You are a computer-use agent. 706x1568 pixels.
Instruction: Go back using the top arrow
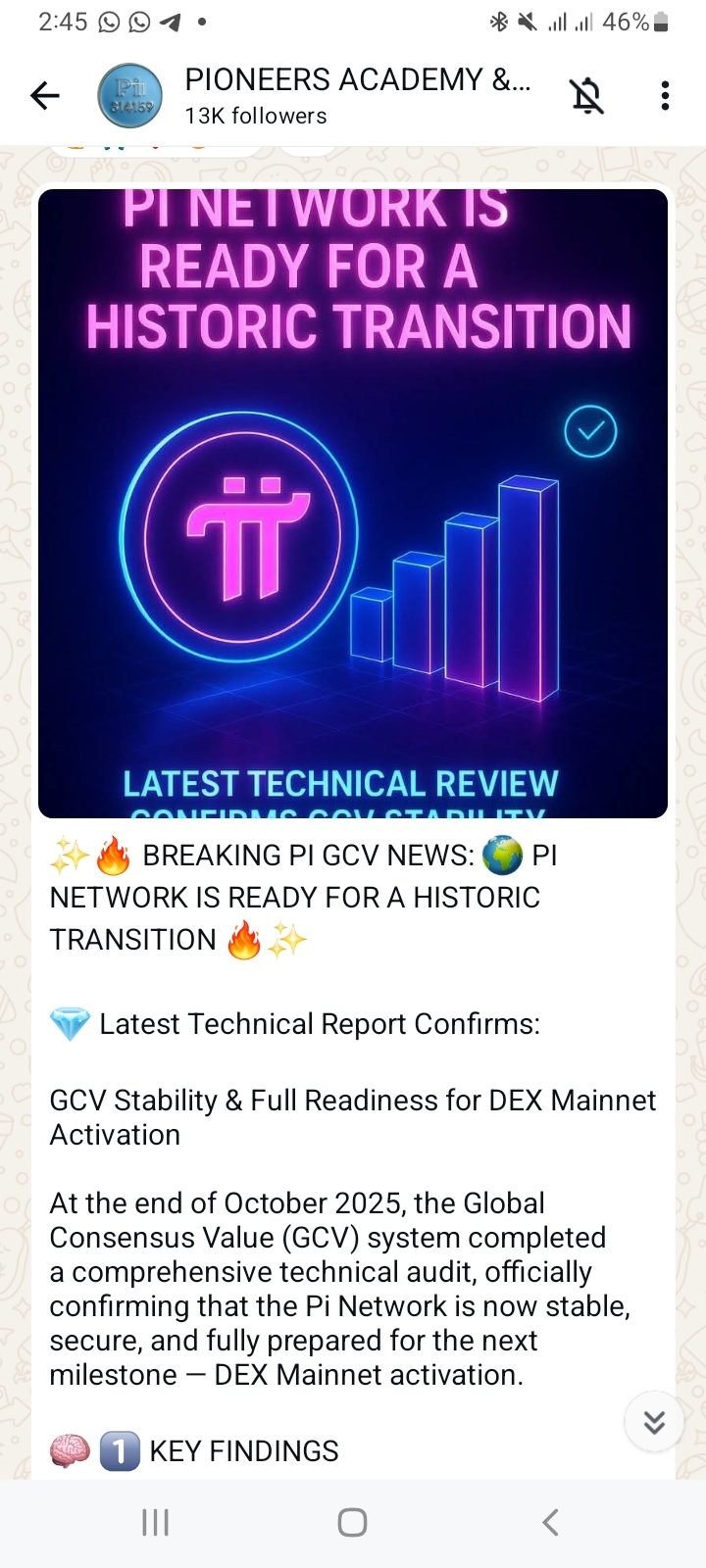(x=45, y=96)
